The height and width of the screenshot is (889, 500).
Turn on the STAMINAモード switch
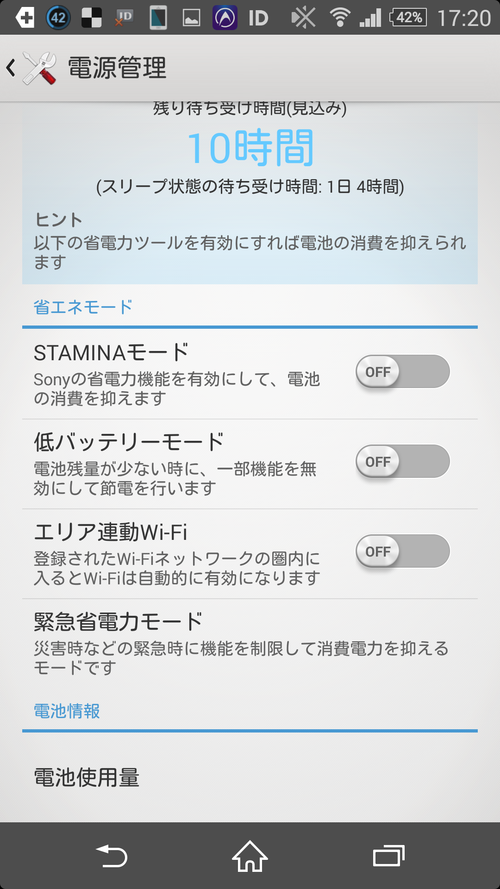tap(402, 372)
